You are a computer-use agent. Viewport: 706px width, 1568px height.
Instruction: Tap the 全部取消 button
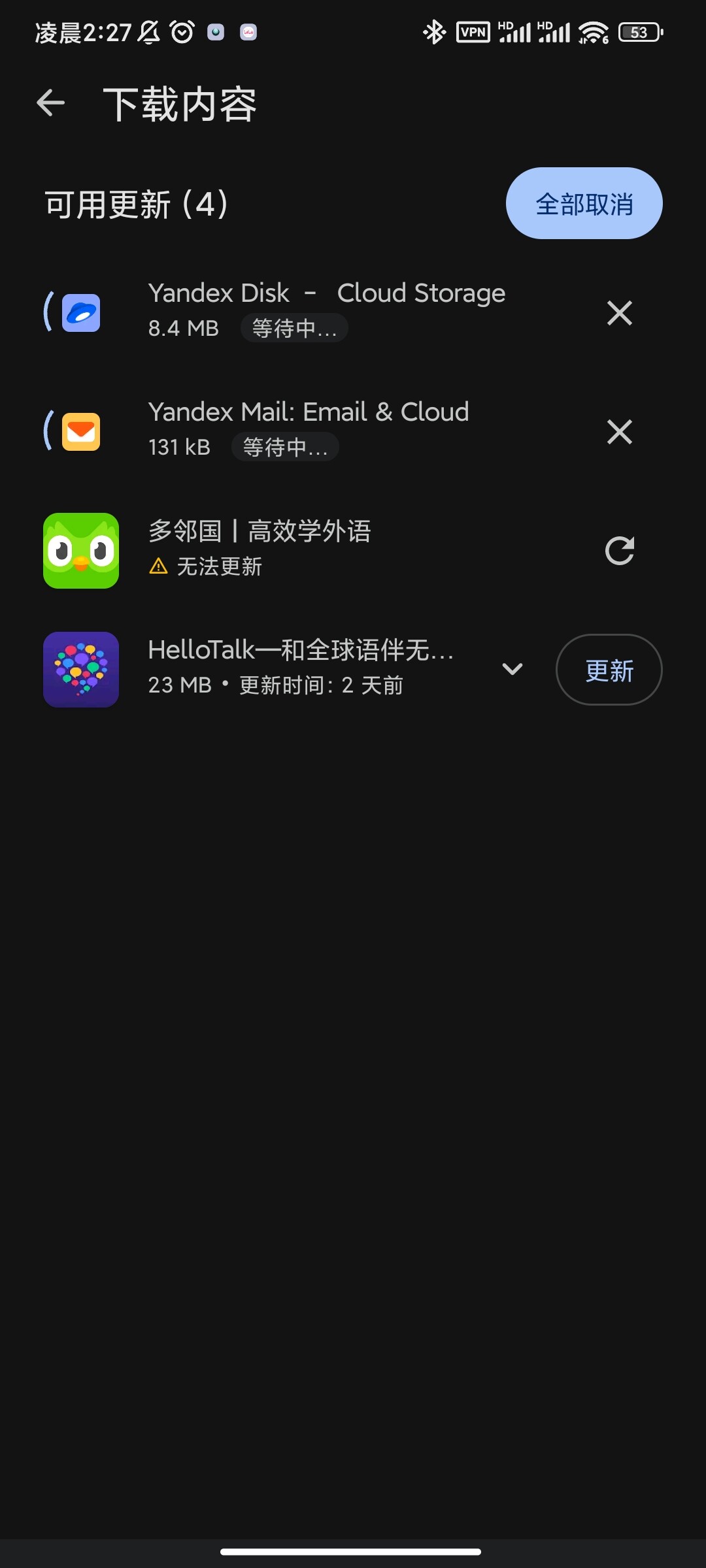click(x=584, y=204)
